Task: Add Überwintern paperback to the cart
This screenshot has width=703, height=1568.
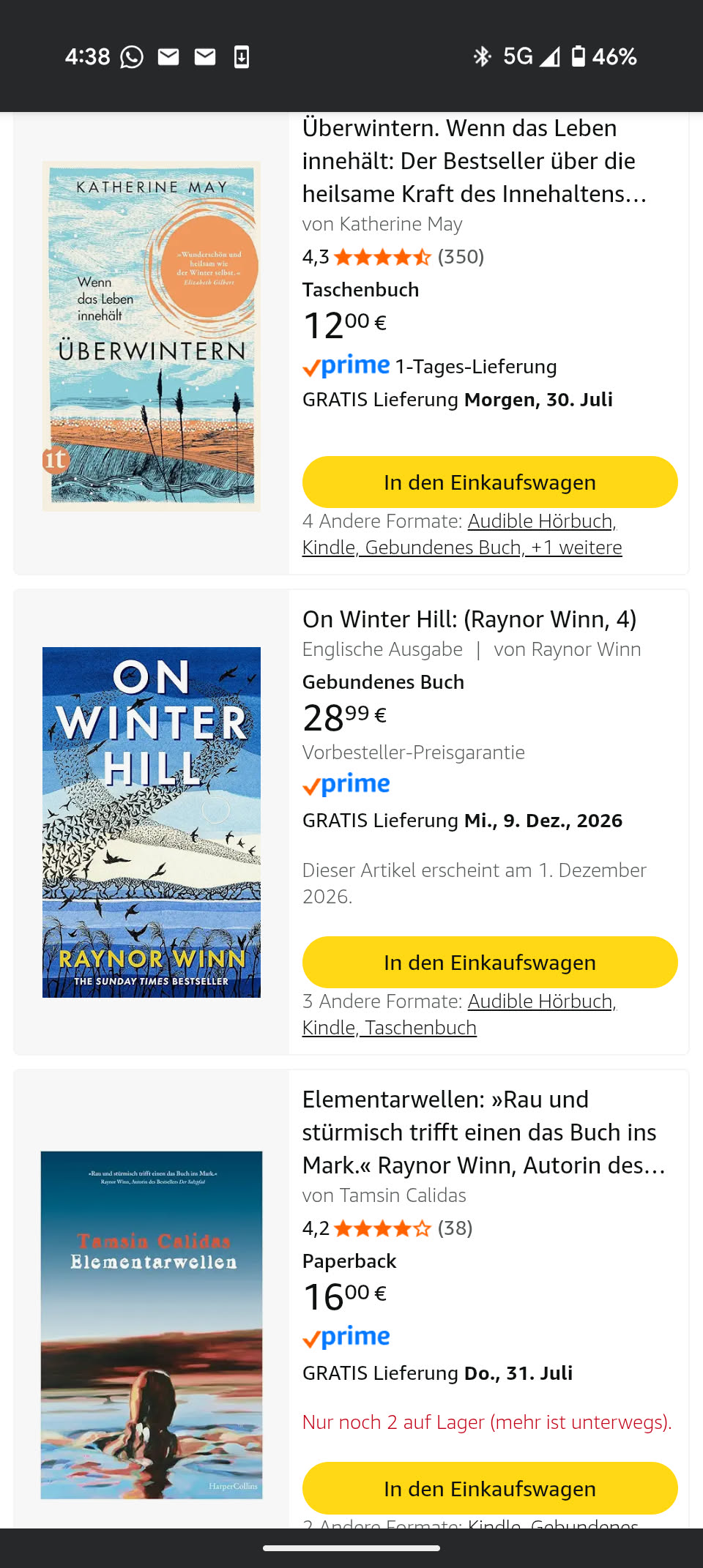Action: click(489, 482)
